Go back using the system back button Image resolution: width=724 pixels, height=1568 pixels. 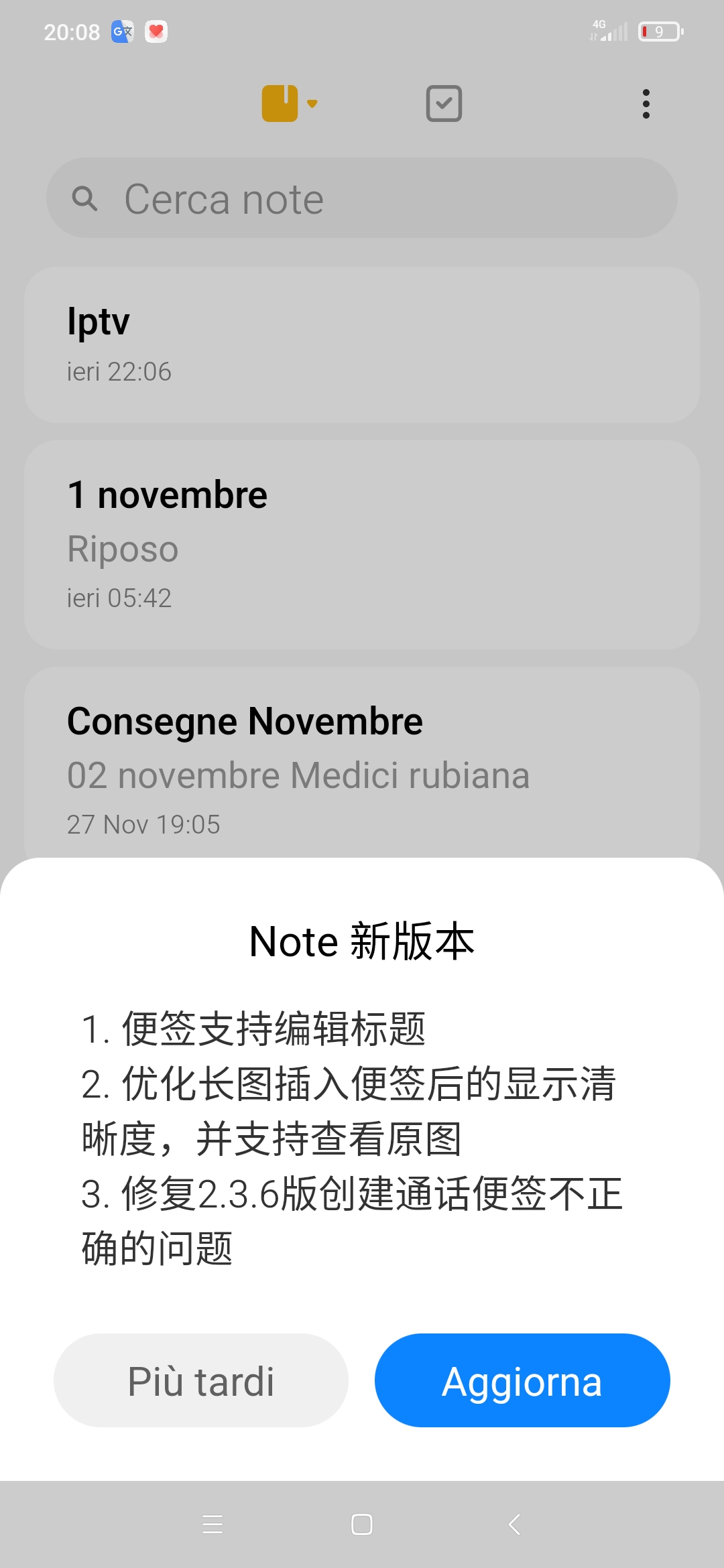click(x=514, y=1524)
